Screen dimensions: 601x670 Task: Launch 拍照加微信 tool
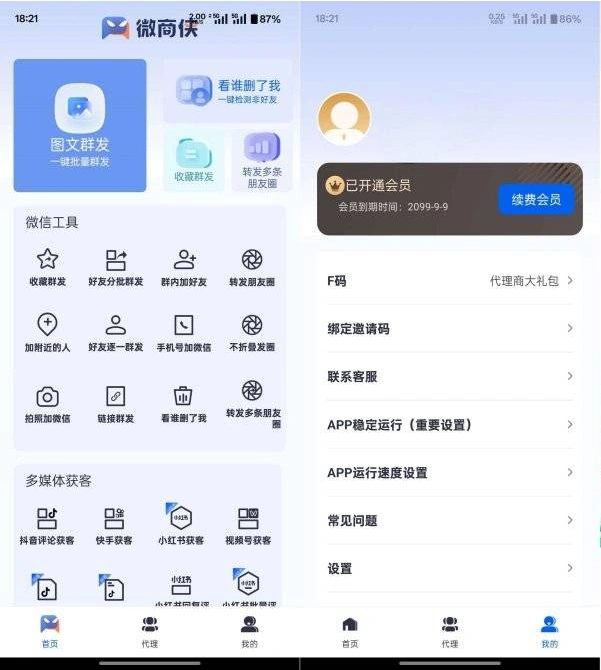pos(47,403)
